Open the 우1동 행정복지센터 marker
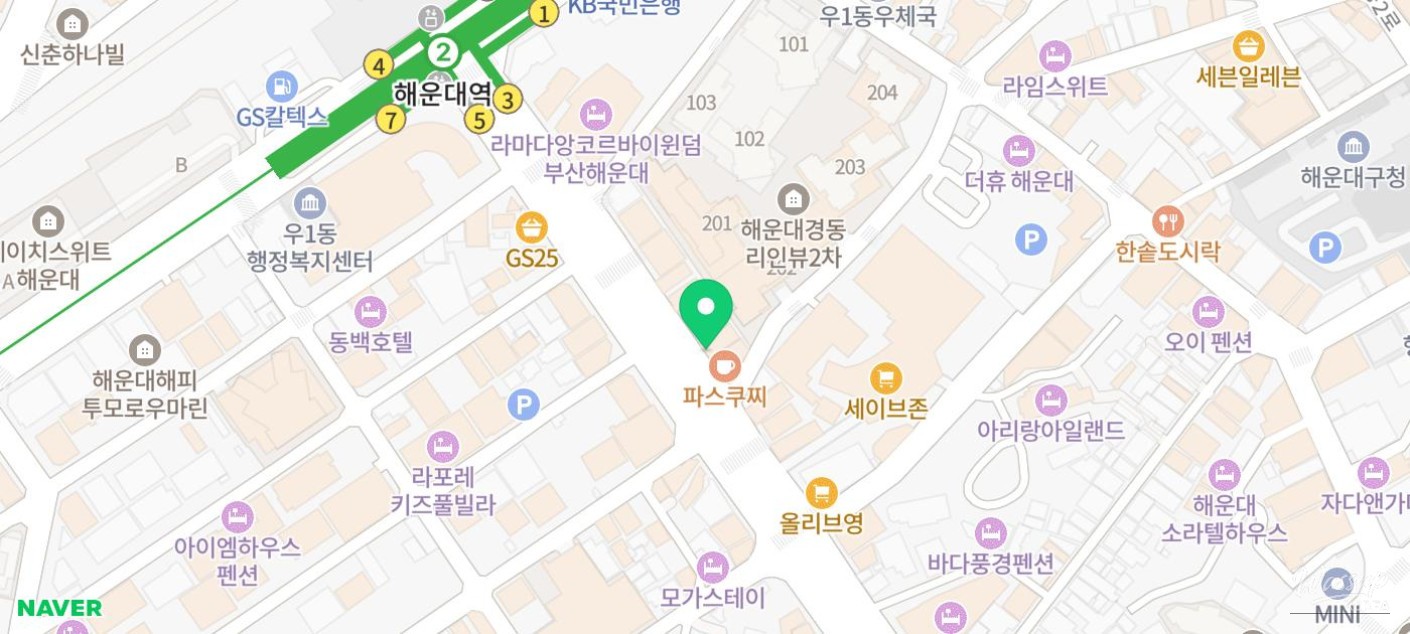Viewport: 1410px width, 634px height. point(310,204)
